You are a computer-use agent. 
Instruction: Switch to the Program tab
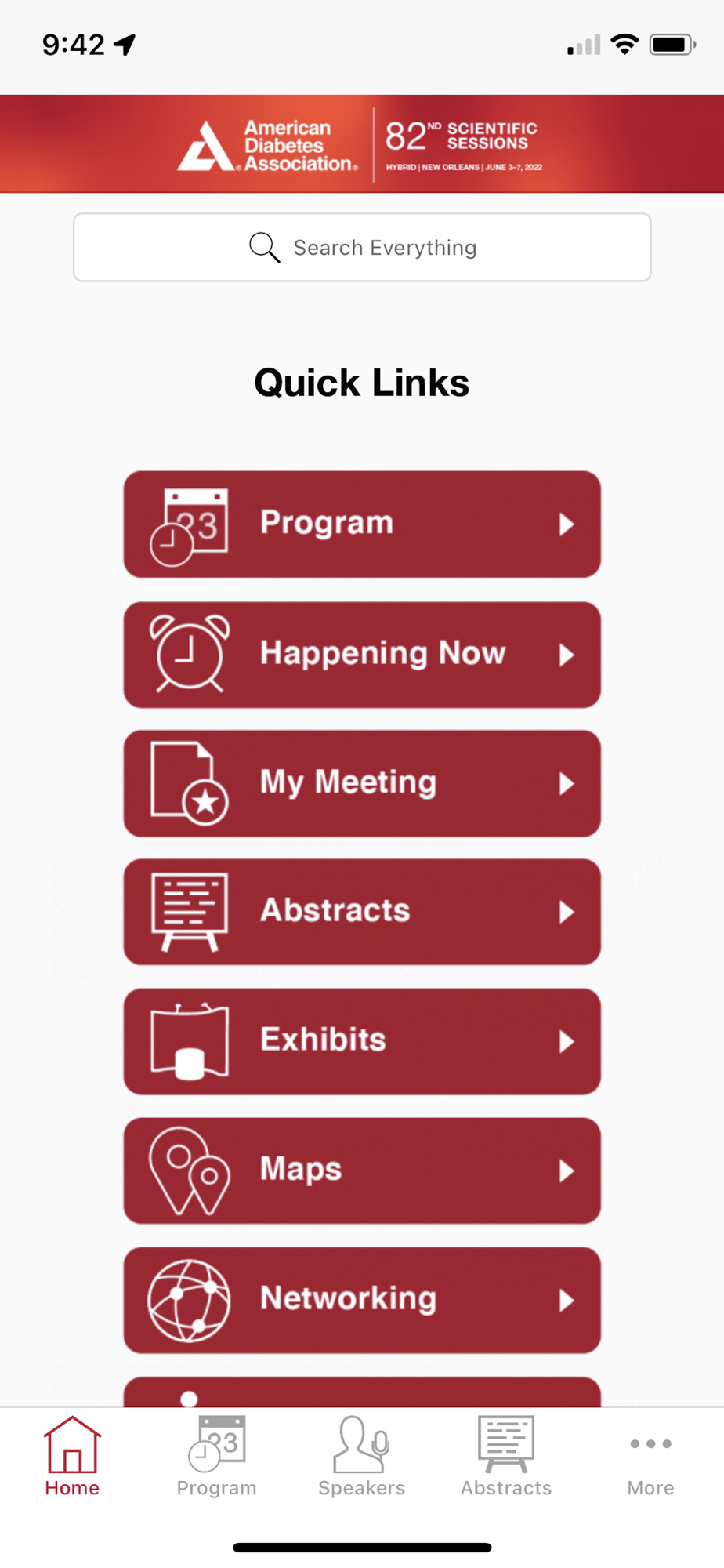[x=217, y=1457]
